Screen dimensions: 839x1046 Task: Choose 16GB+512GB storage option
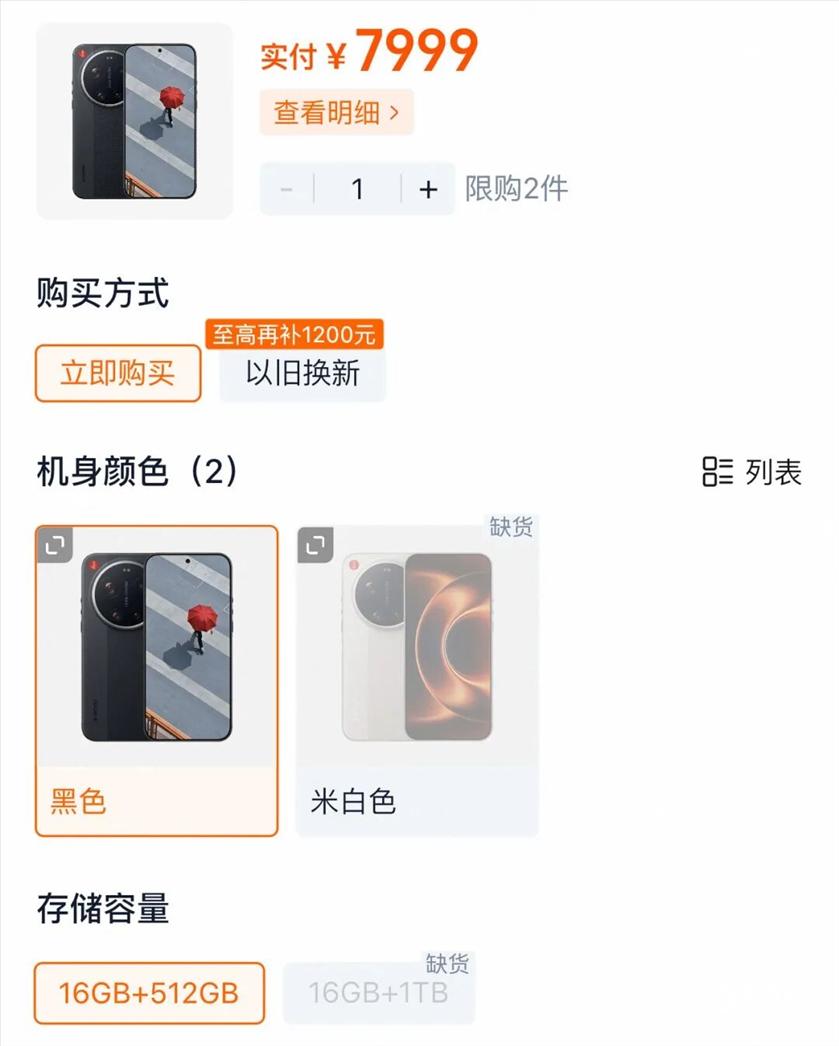(x=149, y=993)
